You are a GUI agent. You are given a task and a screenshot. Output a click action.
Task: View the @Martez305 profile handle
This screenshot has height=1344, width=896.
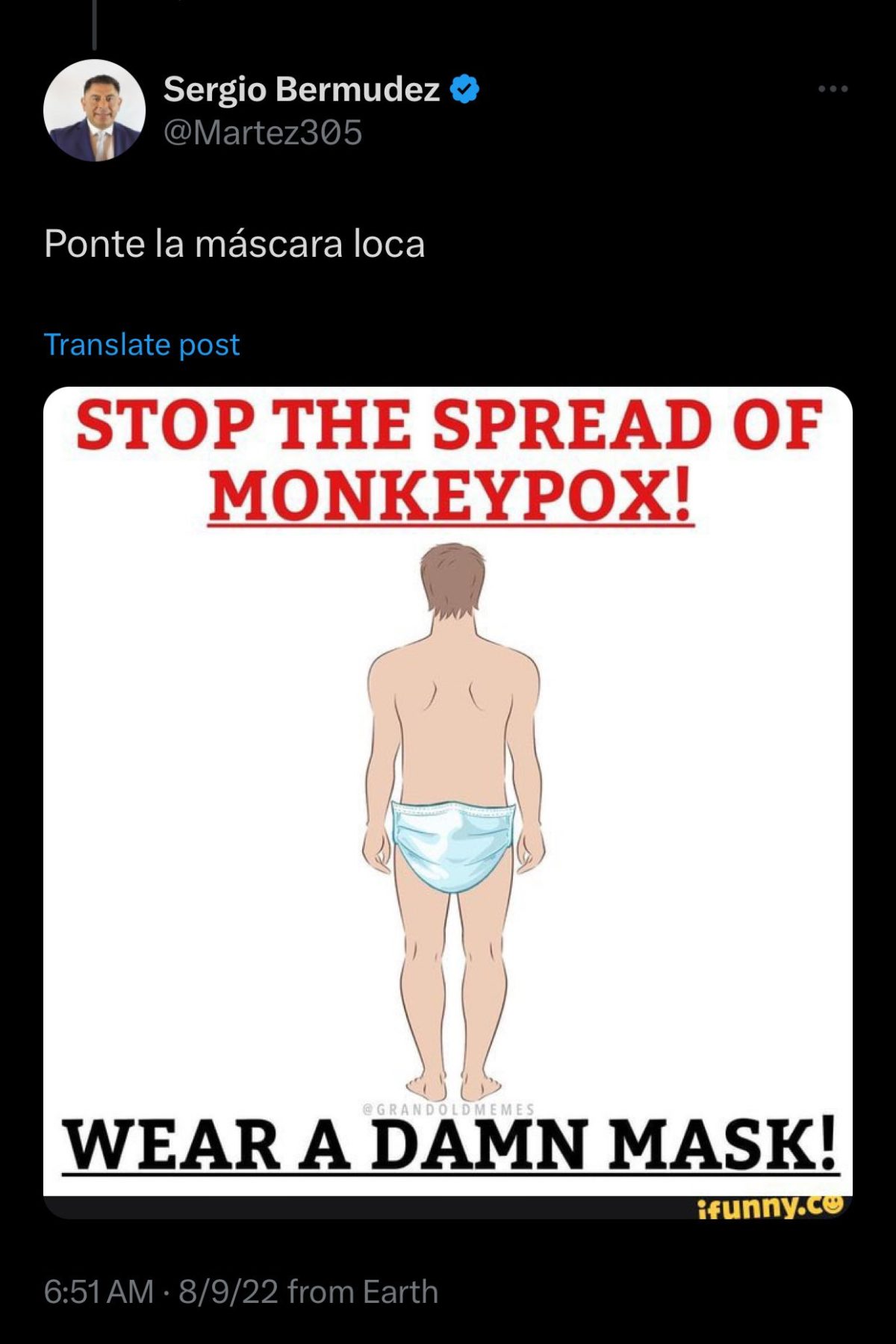click(x=263, y=134)
